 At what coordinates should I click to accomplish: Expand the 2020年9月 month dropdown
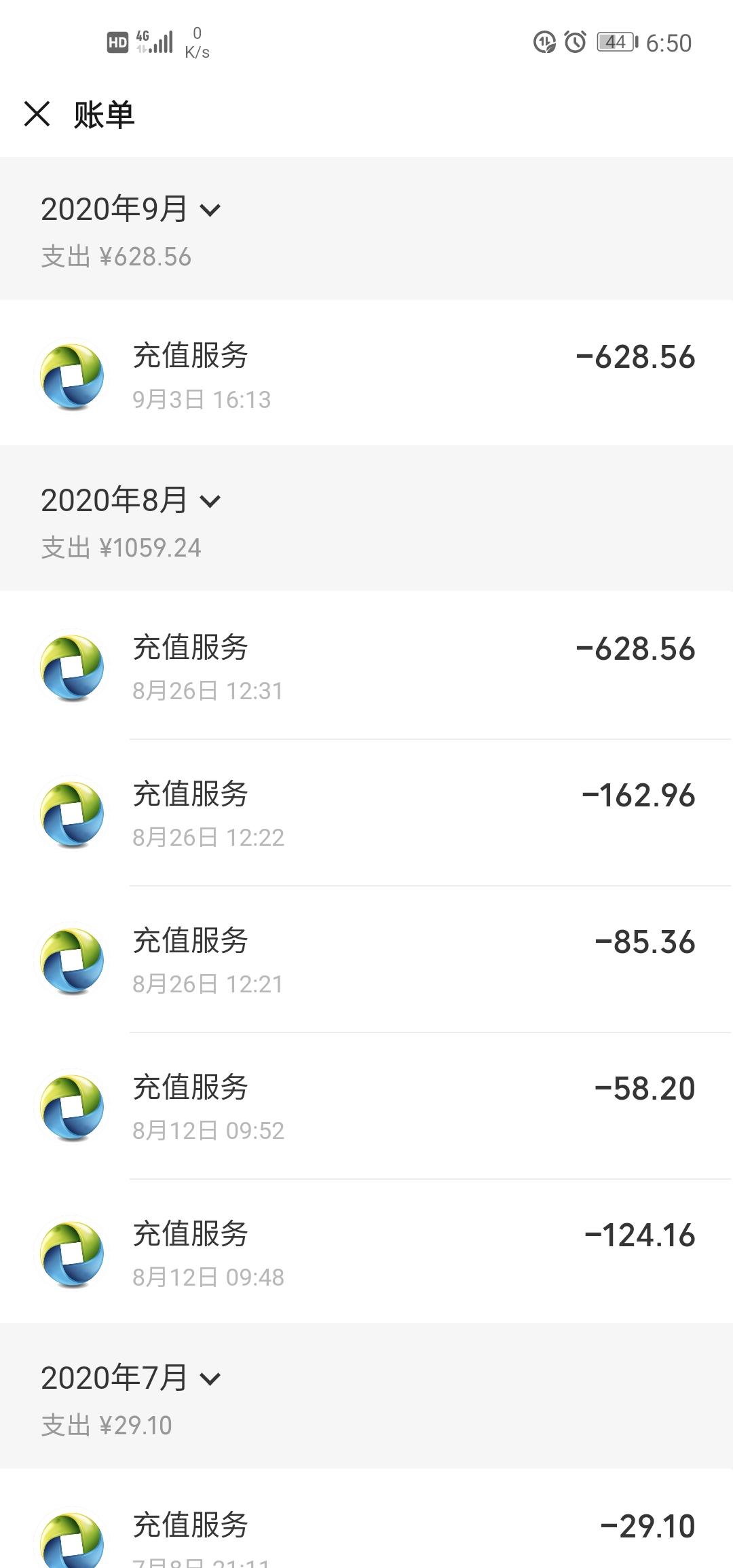[131, 209]
